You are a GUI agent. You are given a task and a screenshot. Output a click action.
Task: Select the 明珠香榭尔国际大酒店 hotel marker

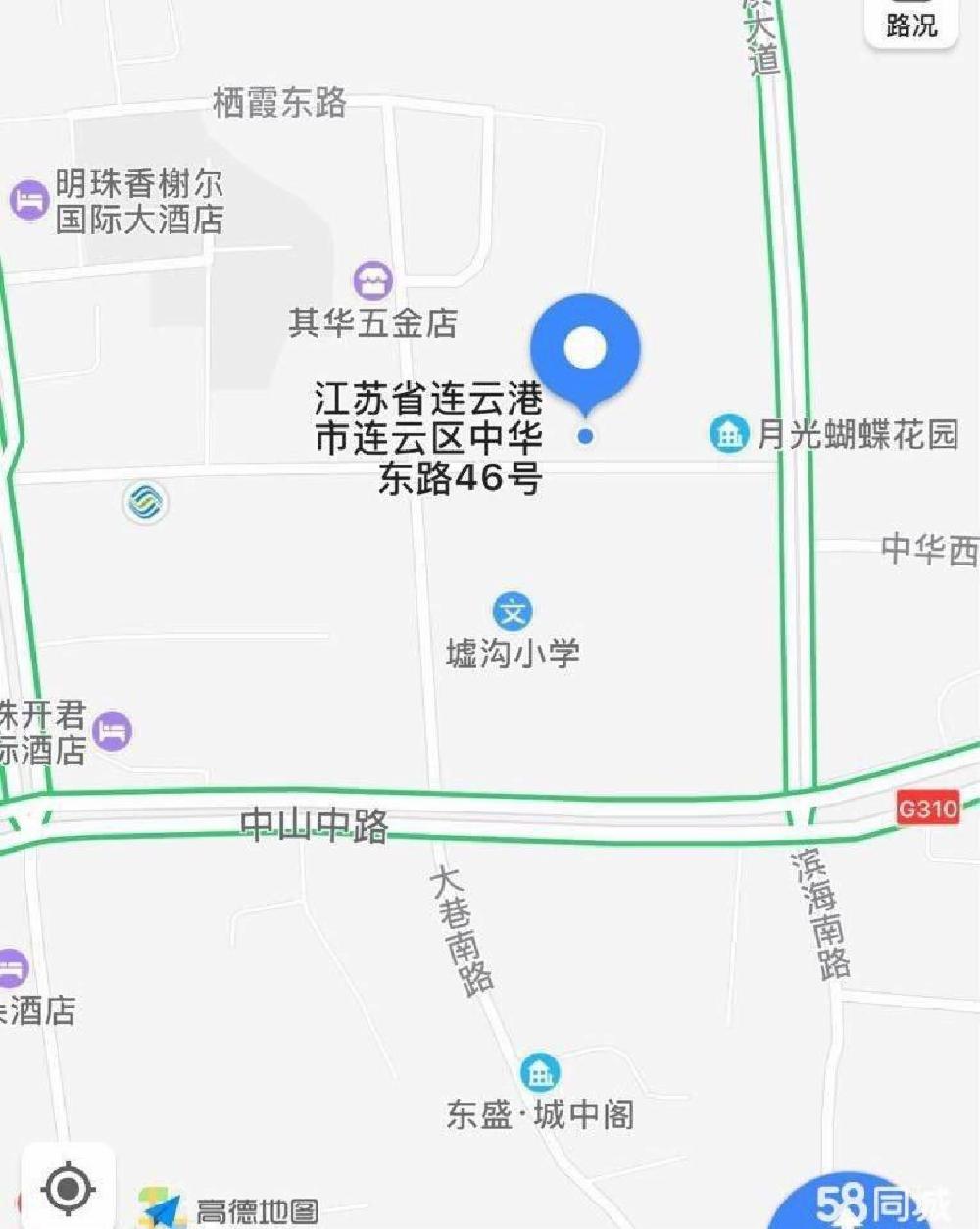click(x=29, y=200)
